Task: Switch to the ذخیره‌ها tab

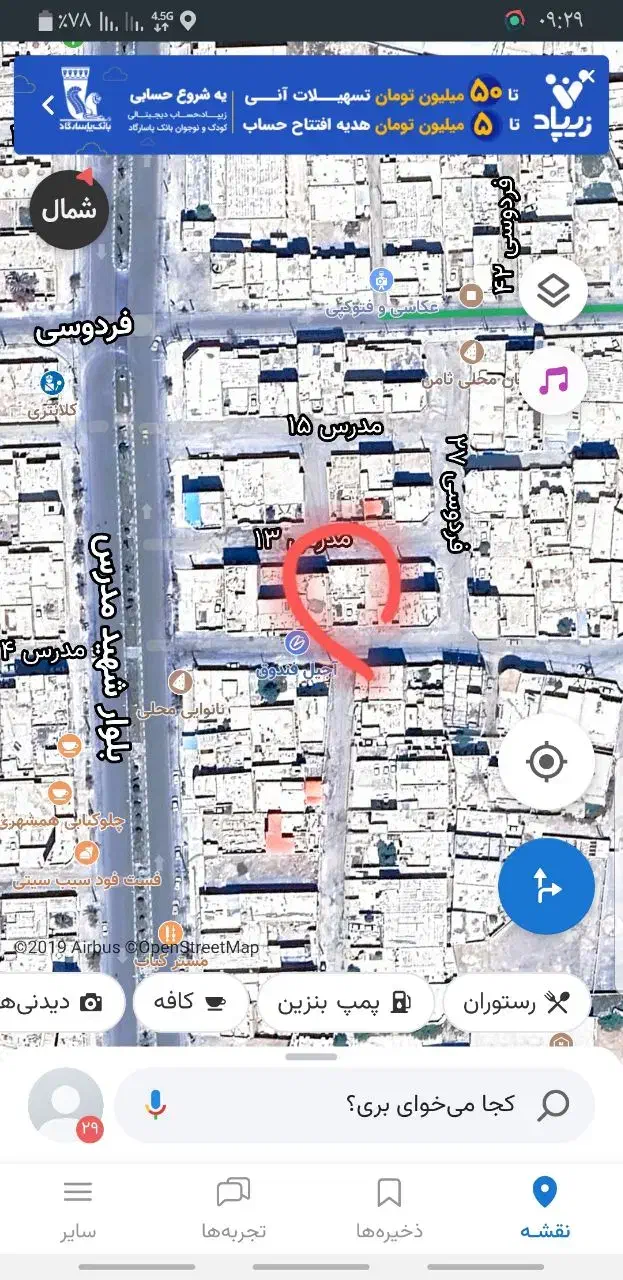Action: 389,1209
